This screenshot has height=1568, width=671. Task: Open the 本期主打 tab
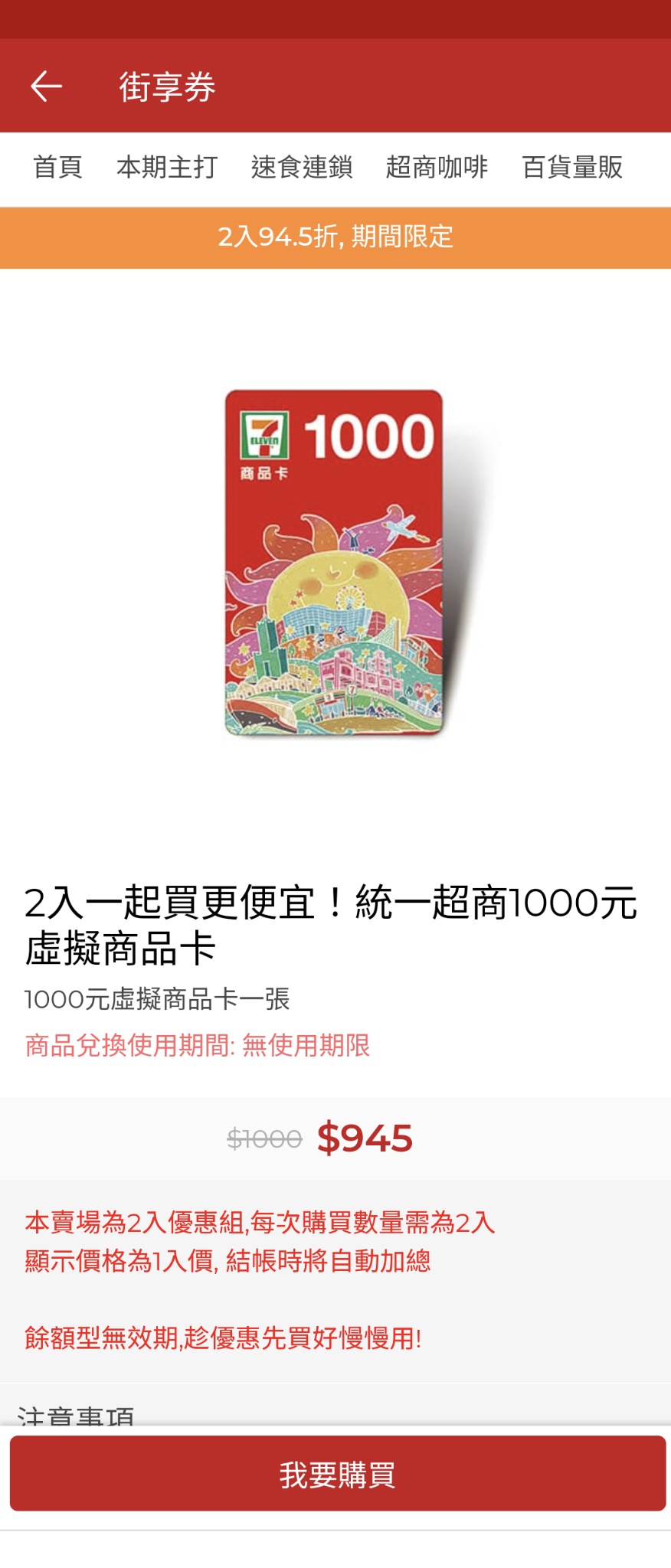click(167, 167)
